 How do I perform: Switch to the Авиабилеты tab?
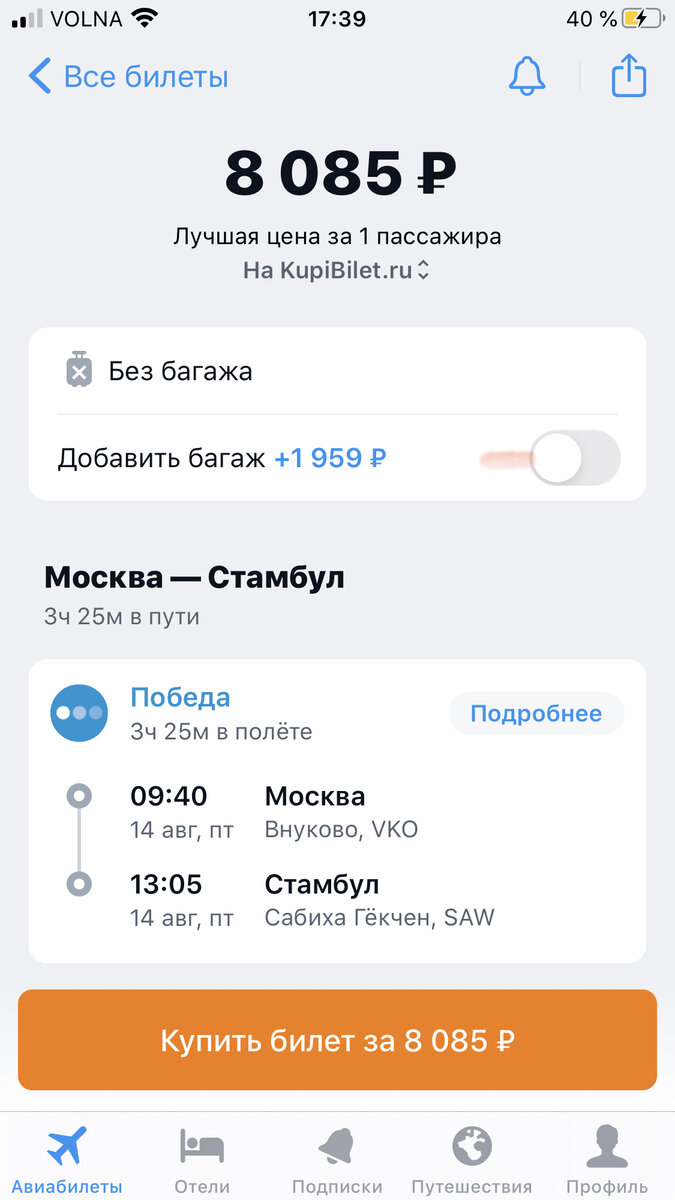[x=67, y=1160]
